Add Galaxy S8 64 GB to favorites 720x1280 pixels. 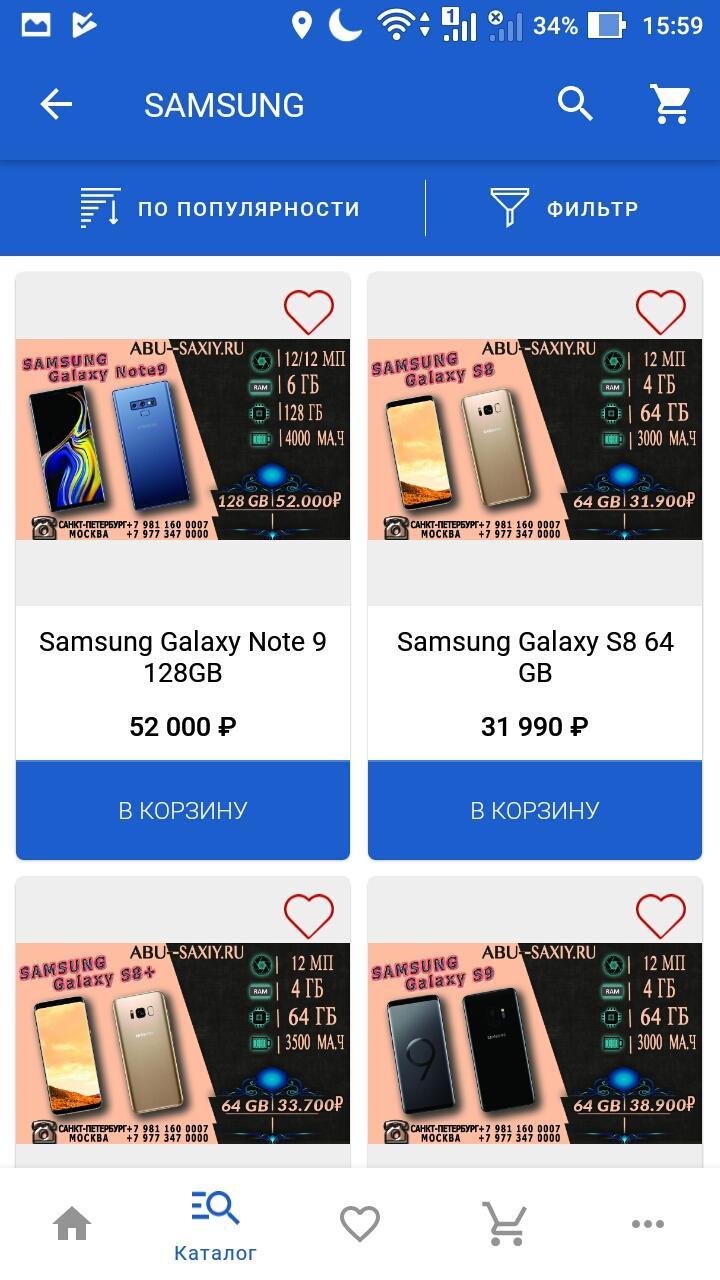coord(661,312)
